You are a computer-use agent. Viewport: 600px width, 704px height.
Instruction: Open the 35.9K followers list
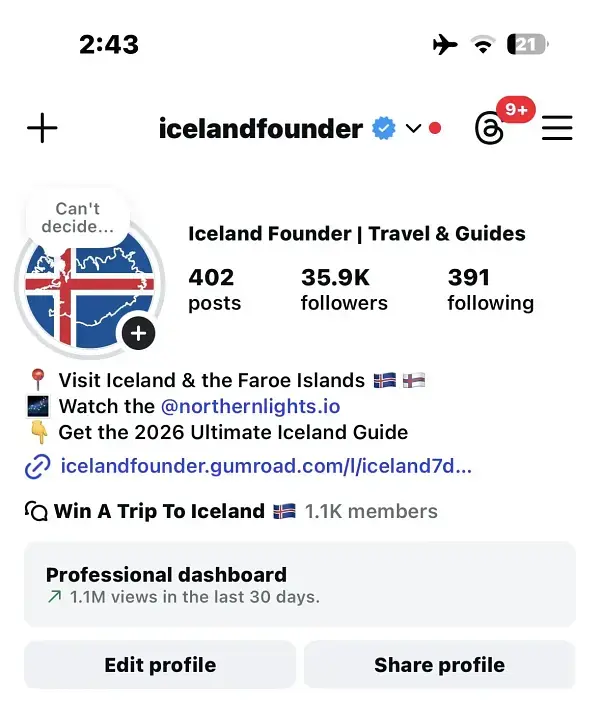point(343,289)
